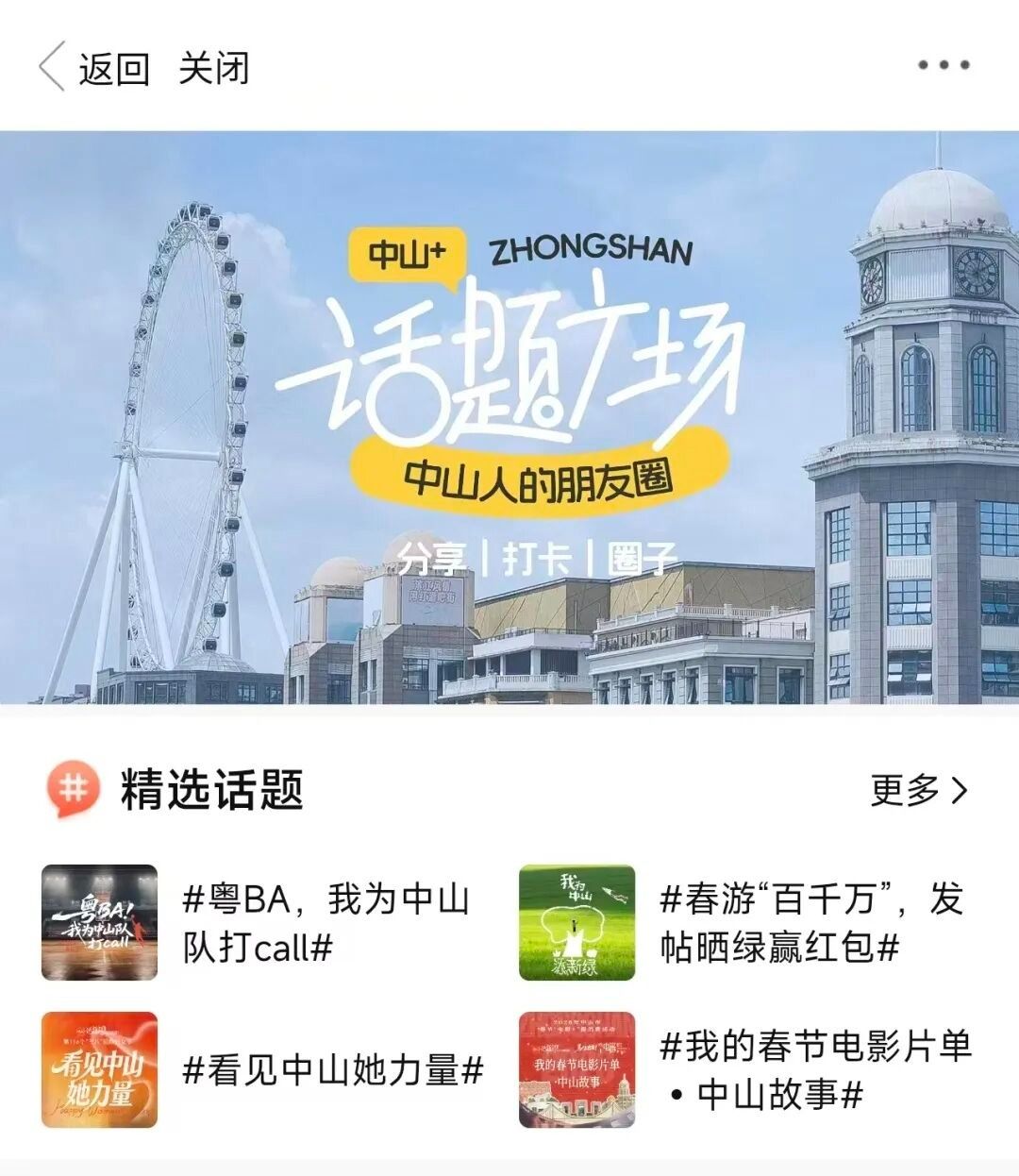Open topic #我的春节电影片单•中山故事#
The width and height of the screenshot is (1019, 1176).
click(x=814, y=1069)
